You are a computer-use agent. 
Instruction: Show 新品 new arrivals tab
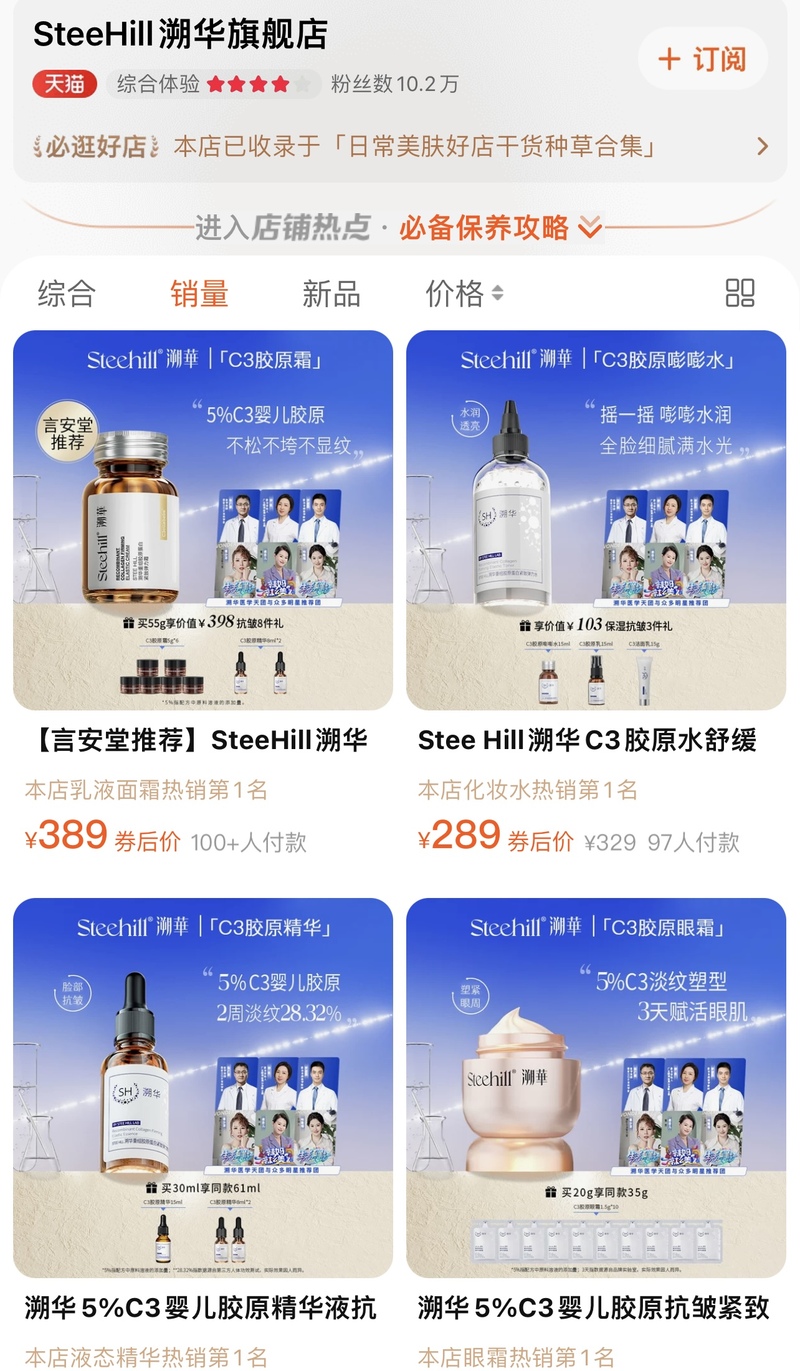coord(331,293)
